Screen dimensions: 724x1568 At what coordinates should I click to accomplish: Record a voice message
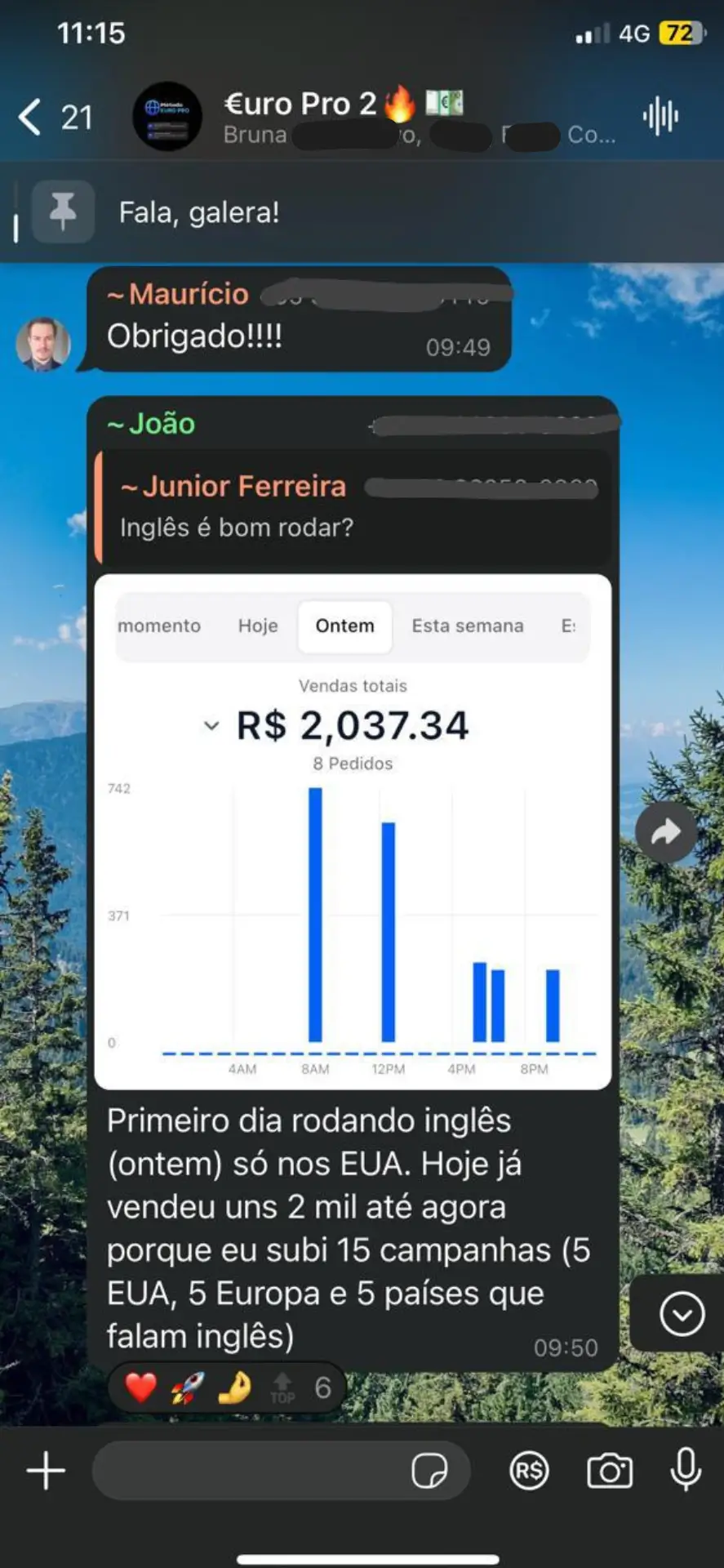(686, 1471)
